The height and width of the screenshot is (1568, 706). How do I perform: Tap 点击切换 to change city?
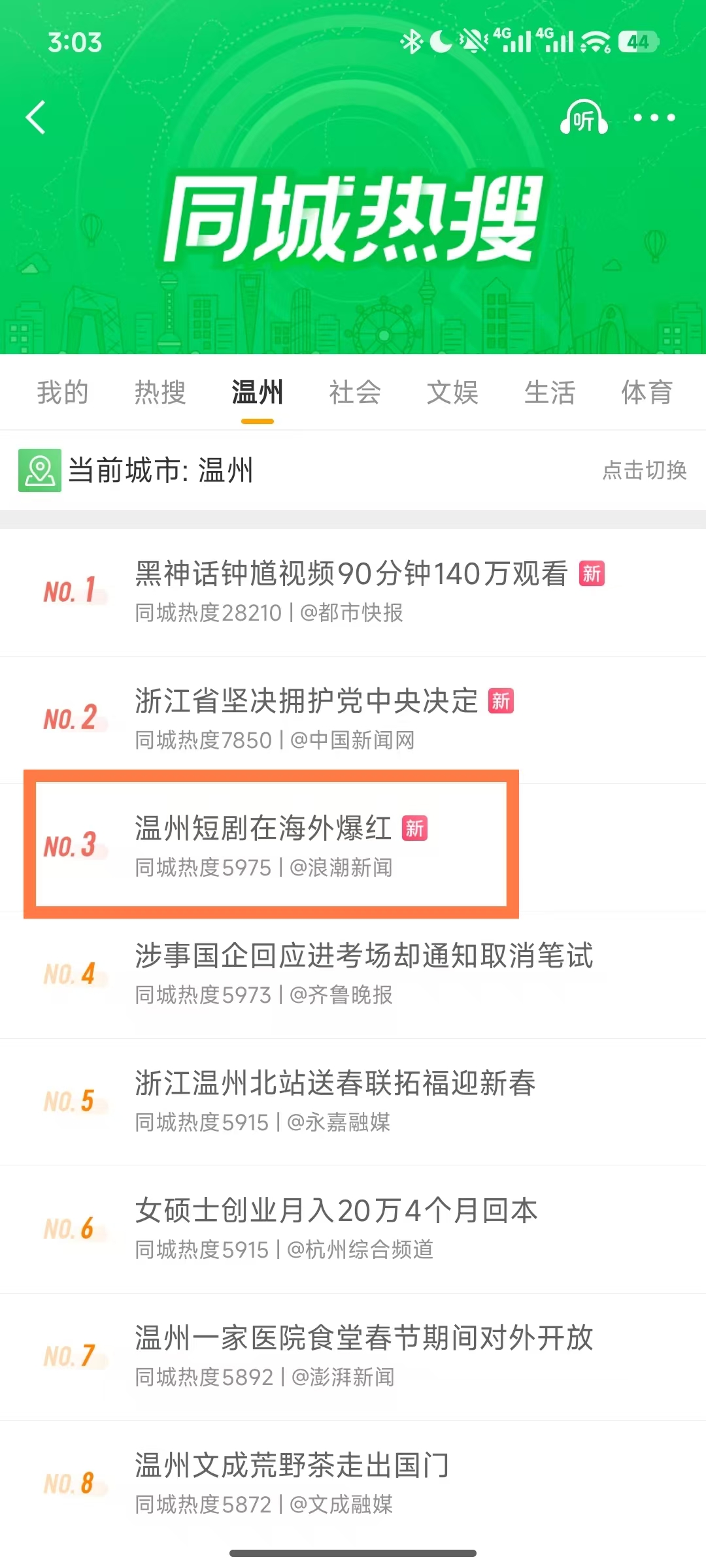644,470
